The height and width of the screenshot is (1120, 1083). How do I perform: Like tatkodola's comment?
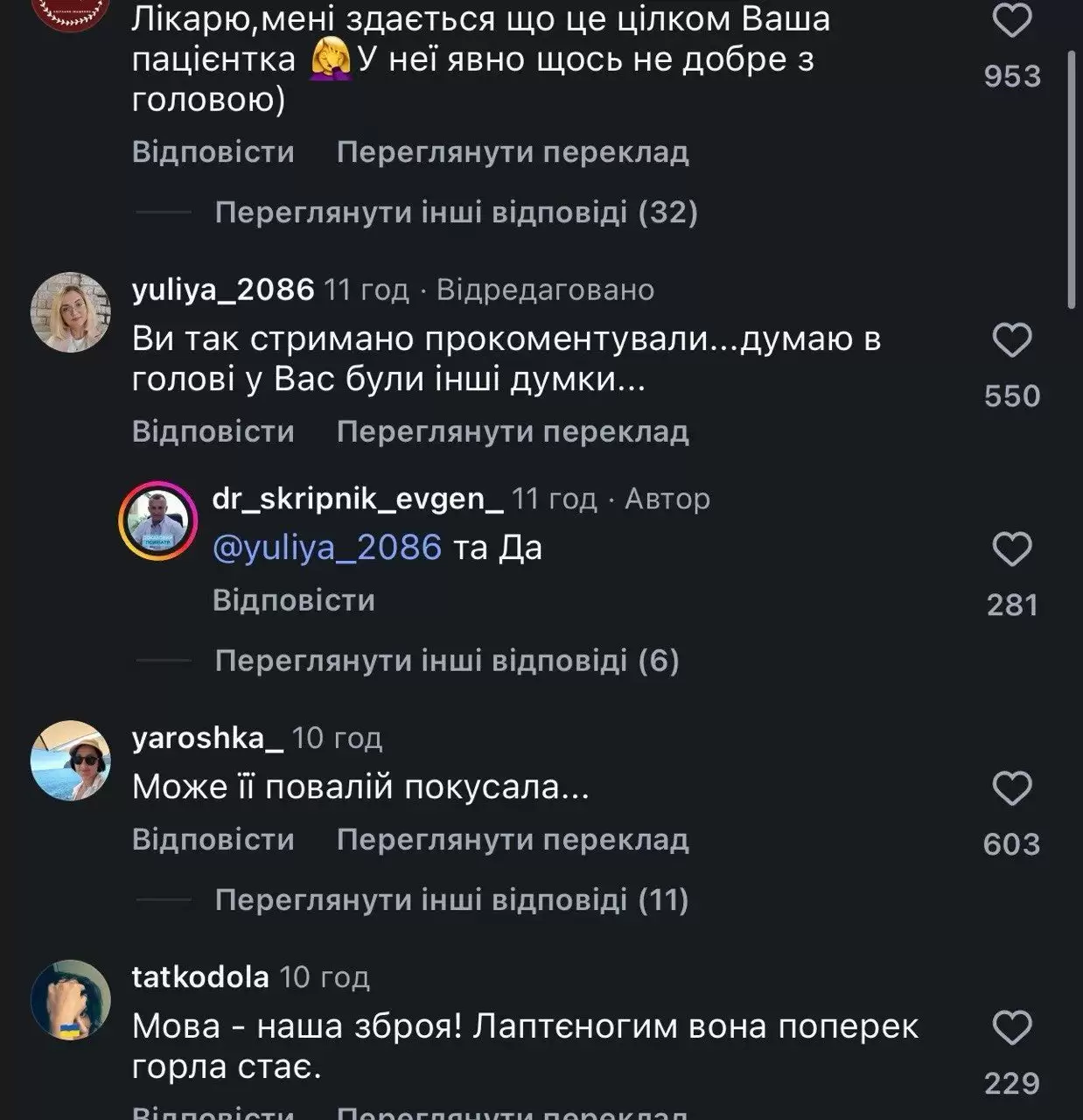pyautogui.click(x=1012, y=1028)
